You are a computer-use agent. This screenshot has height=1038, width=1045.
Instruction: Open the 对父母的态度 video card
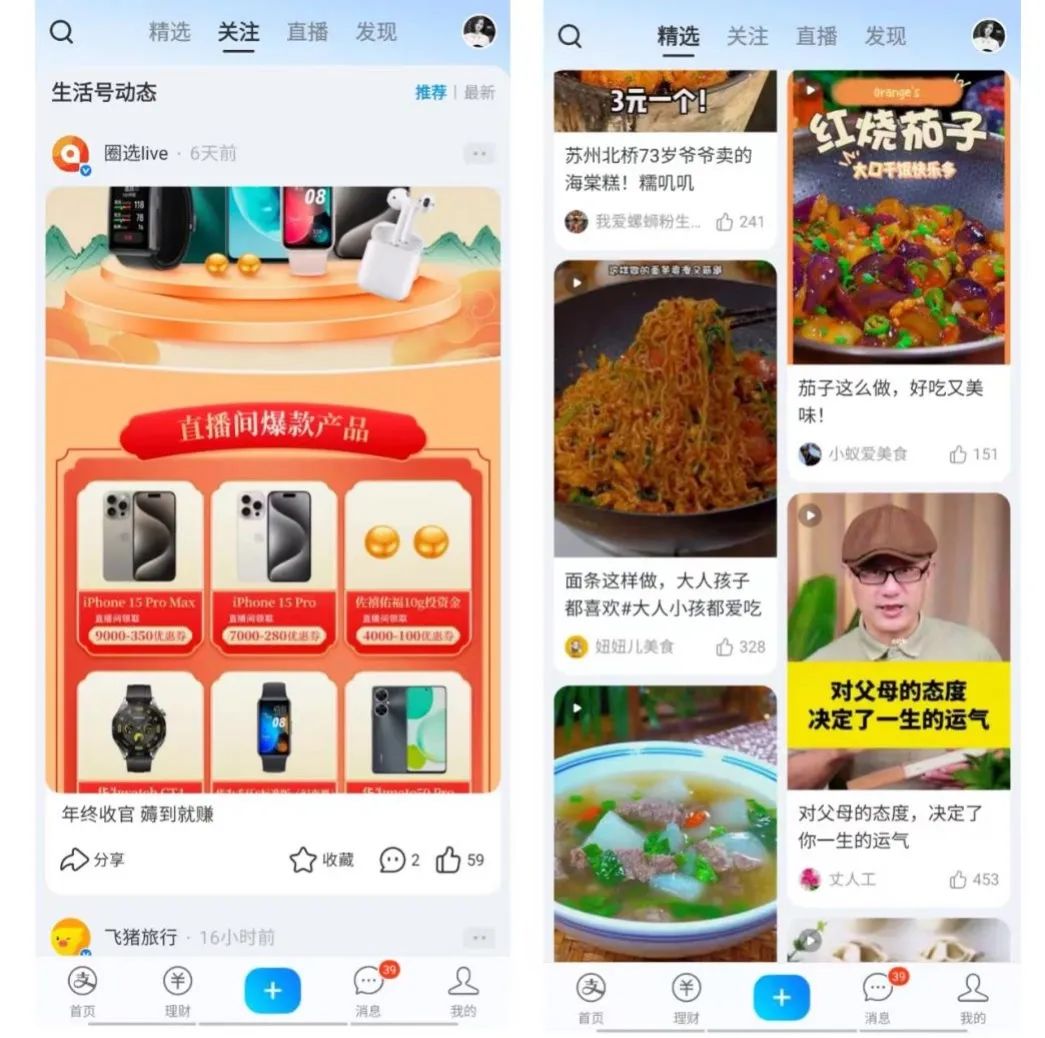pos(898,640)
